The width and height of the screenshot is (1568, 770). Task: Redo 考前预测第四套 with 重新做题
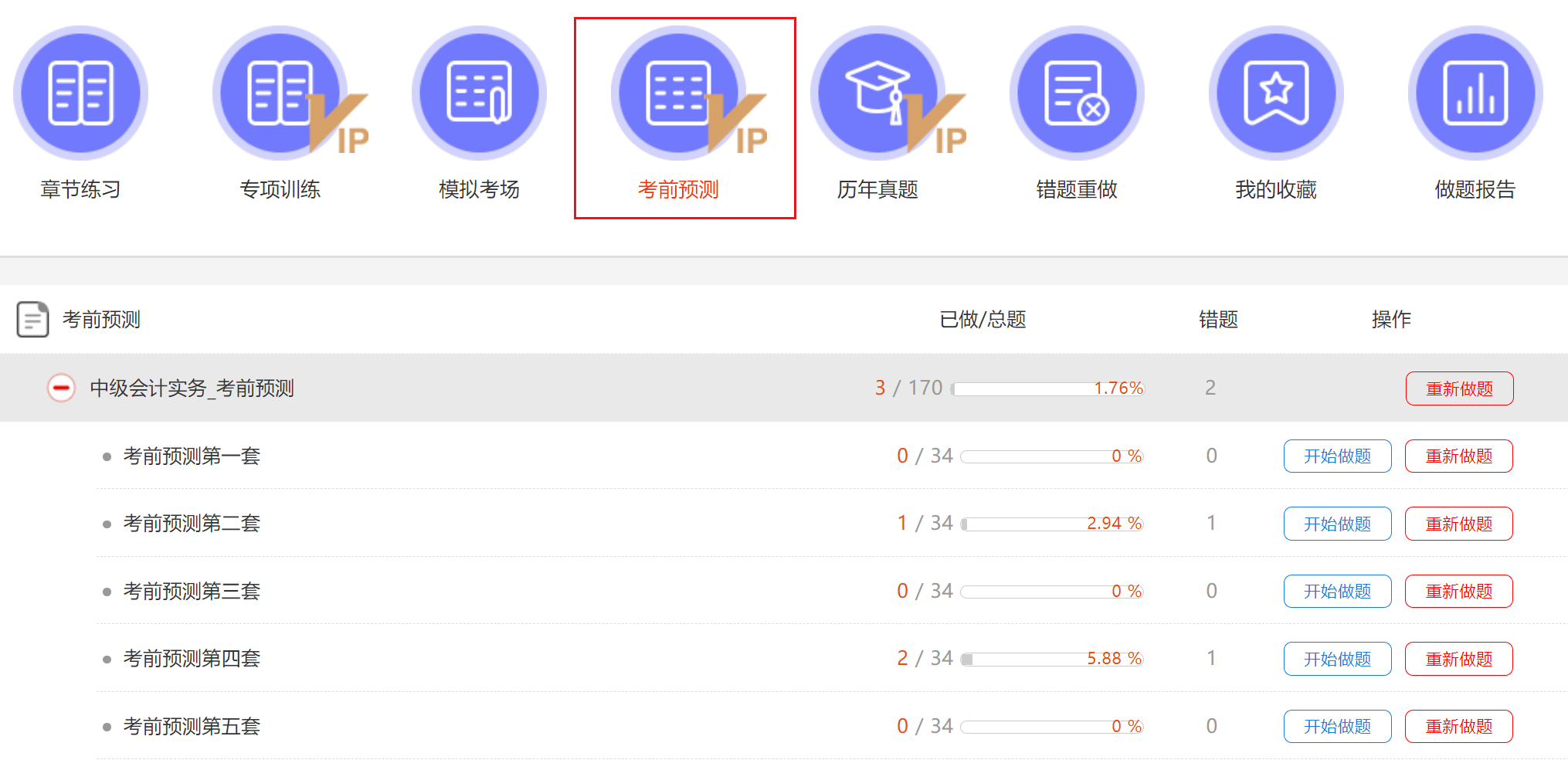click(x=1458, y=659)
